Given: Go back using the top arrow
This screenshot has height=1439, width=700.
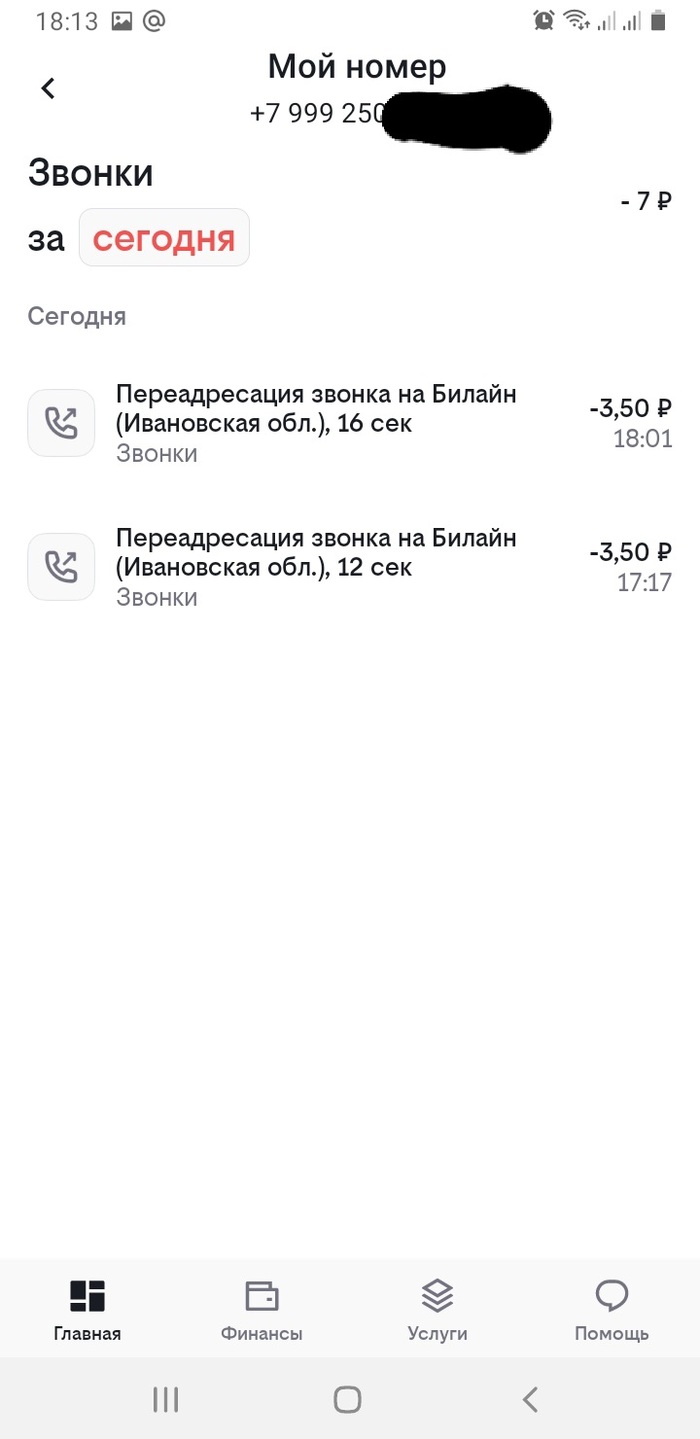Looking at the screenshot, I should tap(48, 88).
